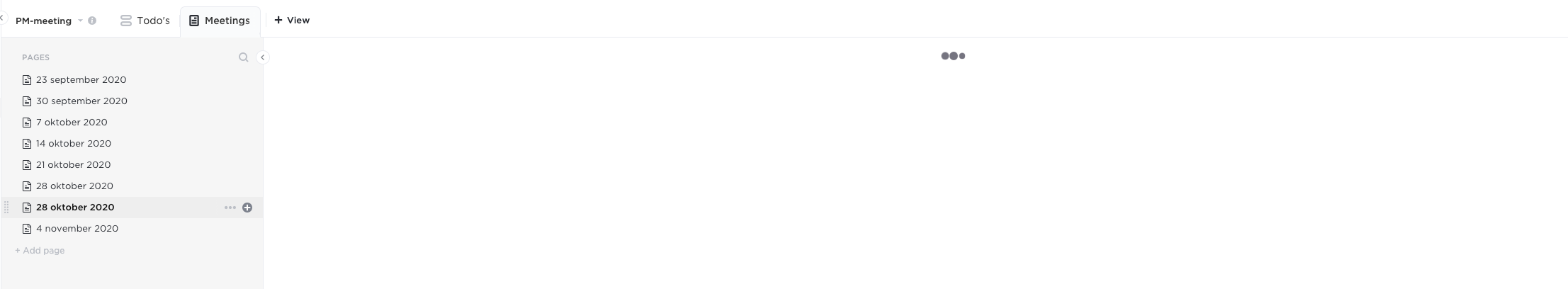1568x289 pixels.
Task: Open page 14 oktober 2020
Action: coord(74,144)
